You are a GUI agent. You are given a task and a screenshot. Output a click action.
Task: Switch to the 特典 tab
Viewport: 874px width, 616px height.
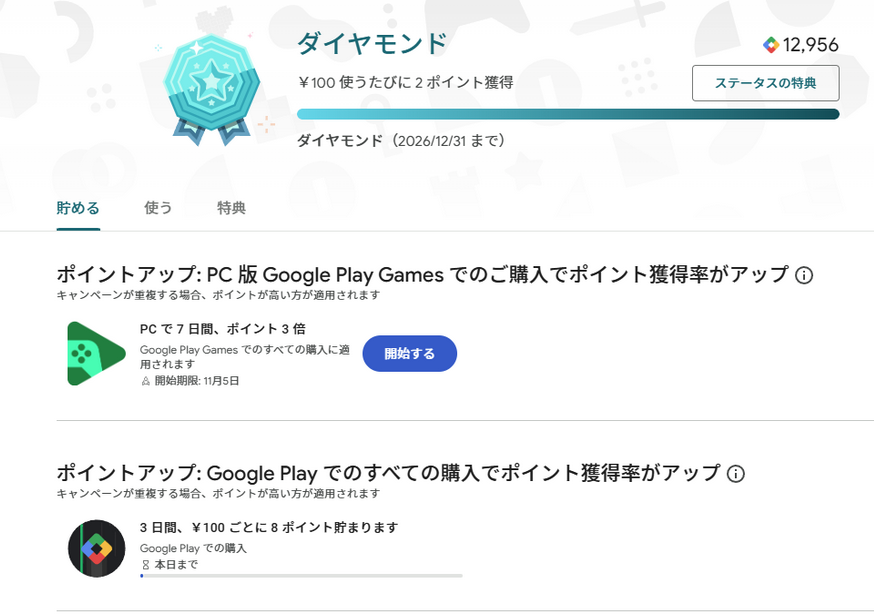click(x=231, y=208)
